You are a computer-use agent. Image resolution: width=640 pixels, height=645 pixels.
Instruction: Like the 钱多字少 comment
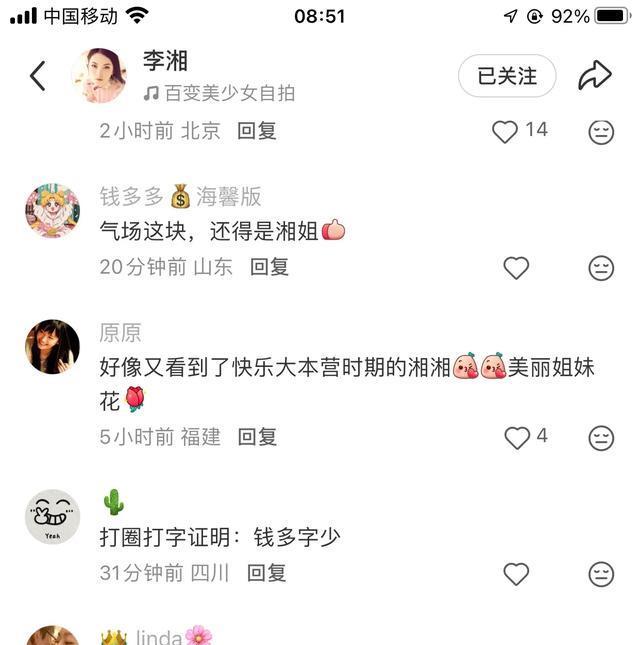(516, 574)
